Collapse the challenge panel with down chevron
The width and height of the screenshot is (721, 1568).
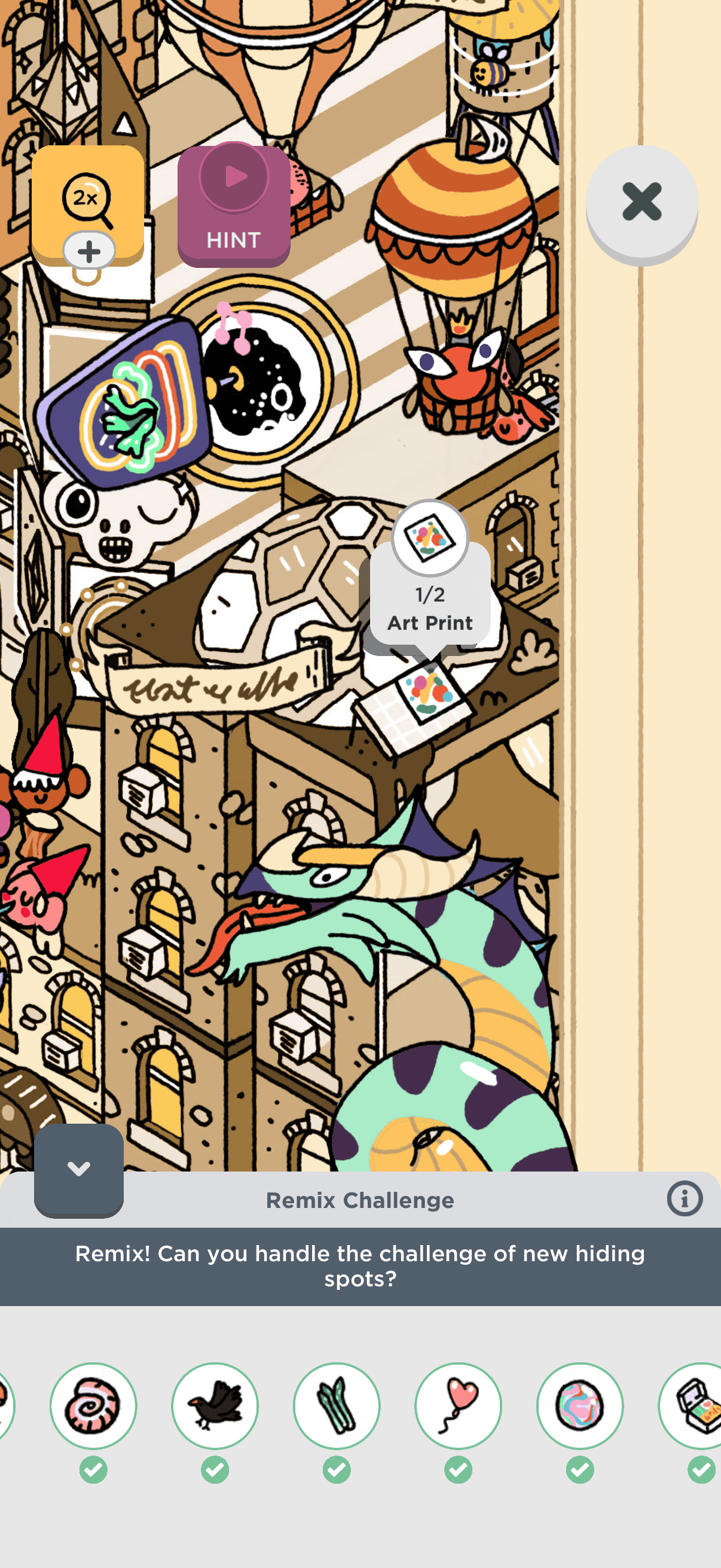78,1169
